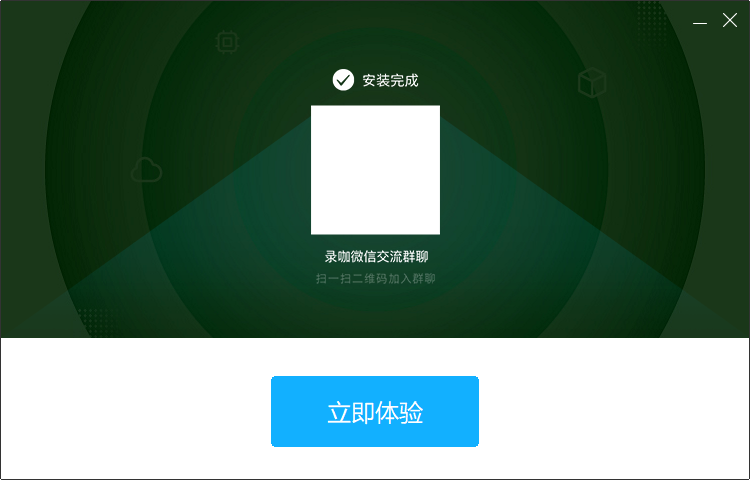Minimize the installer window
This screenshot has width=750, height=480.
click(700, 21)
